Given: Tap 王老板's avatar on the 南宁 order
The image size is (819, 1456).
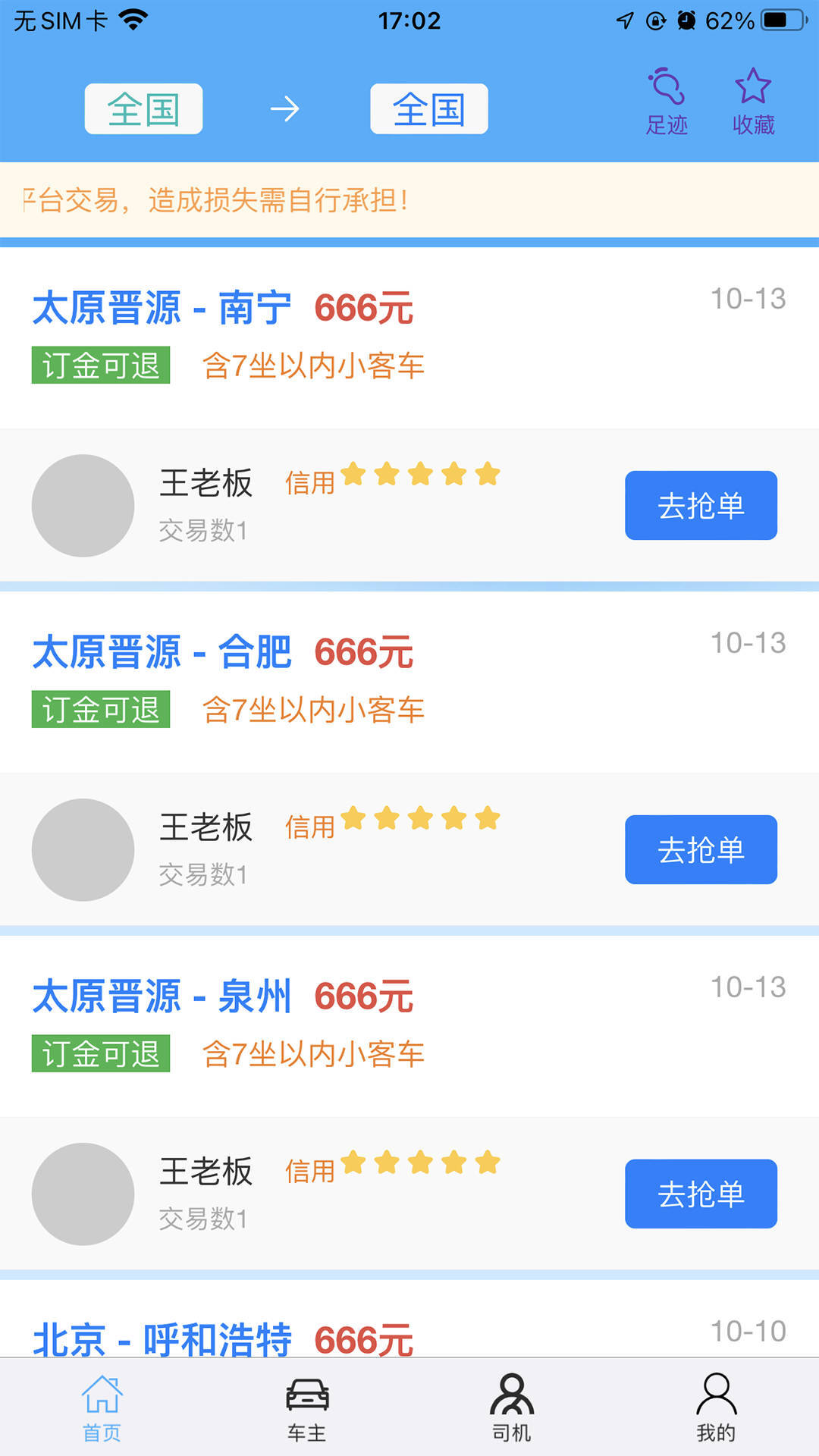Looking at the screenshot, I should tap(83, 506).
